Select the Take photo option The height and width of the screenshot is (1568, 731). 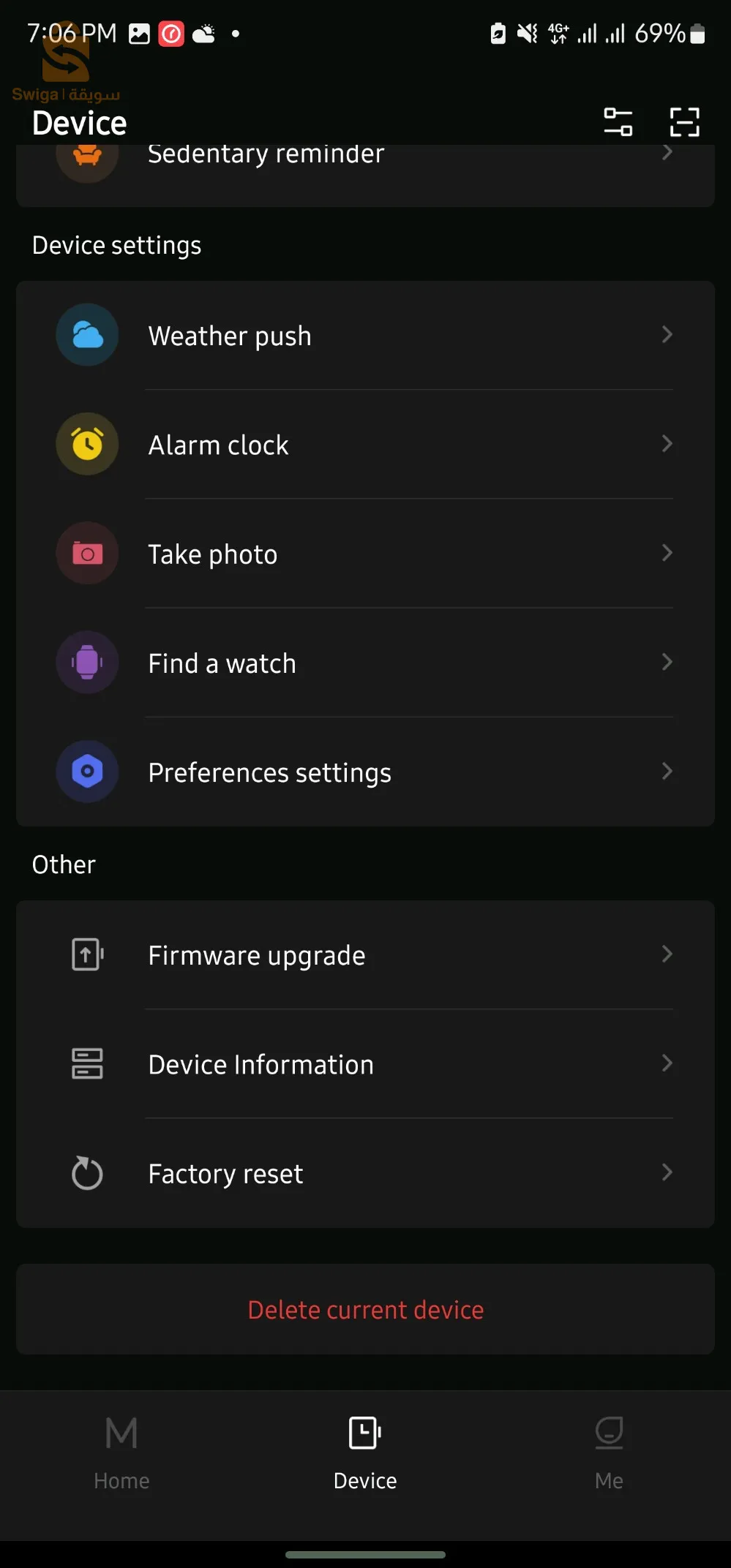click(x=364, y=554)
